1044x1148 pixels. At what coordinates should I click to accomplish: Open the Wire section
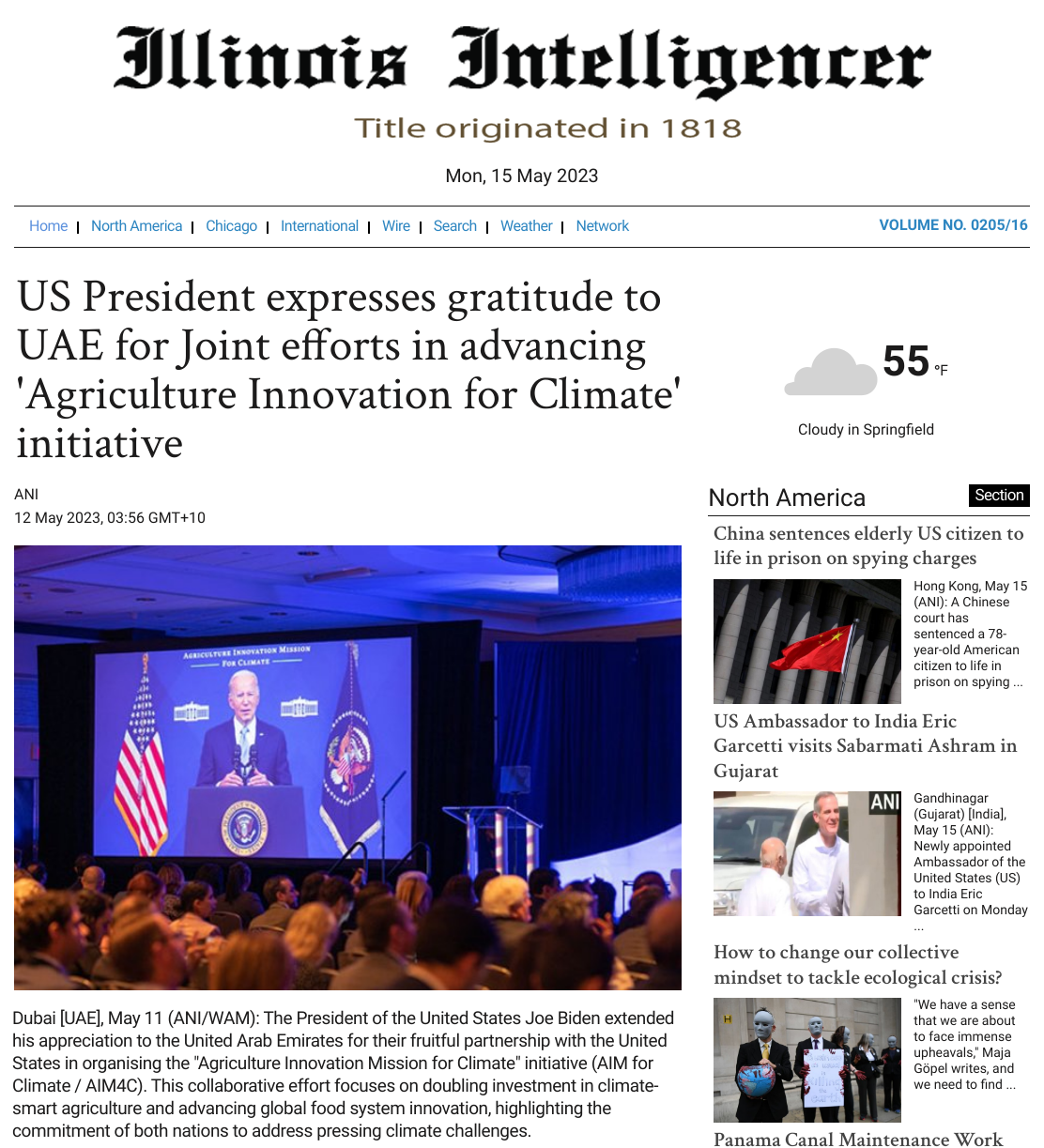pos(396,226)
